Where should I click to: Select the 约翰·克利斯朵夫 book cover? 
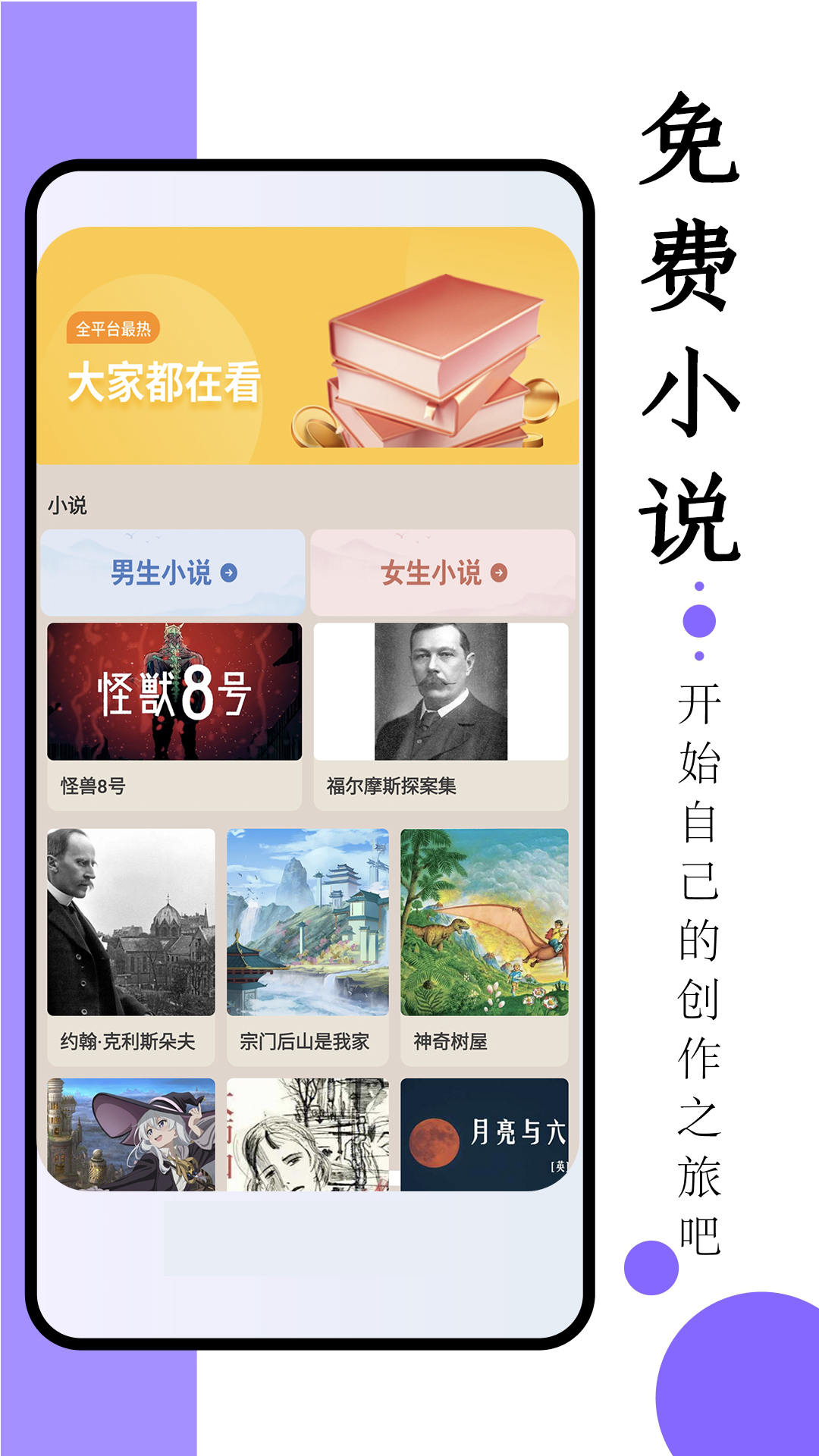(129, 925)
